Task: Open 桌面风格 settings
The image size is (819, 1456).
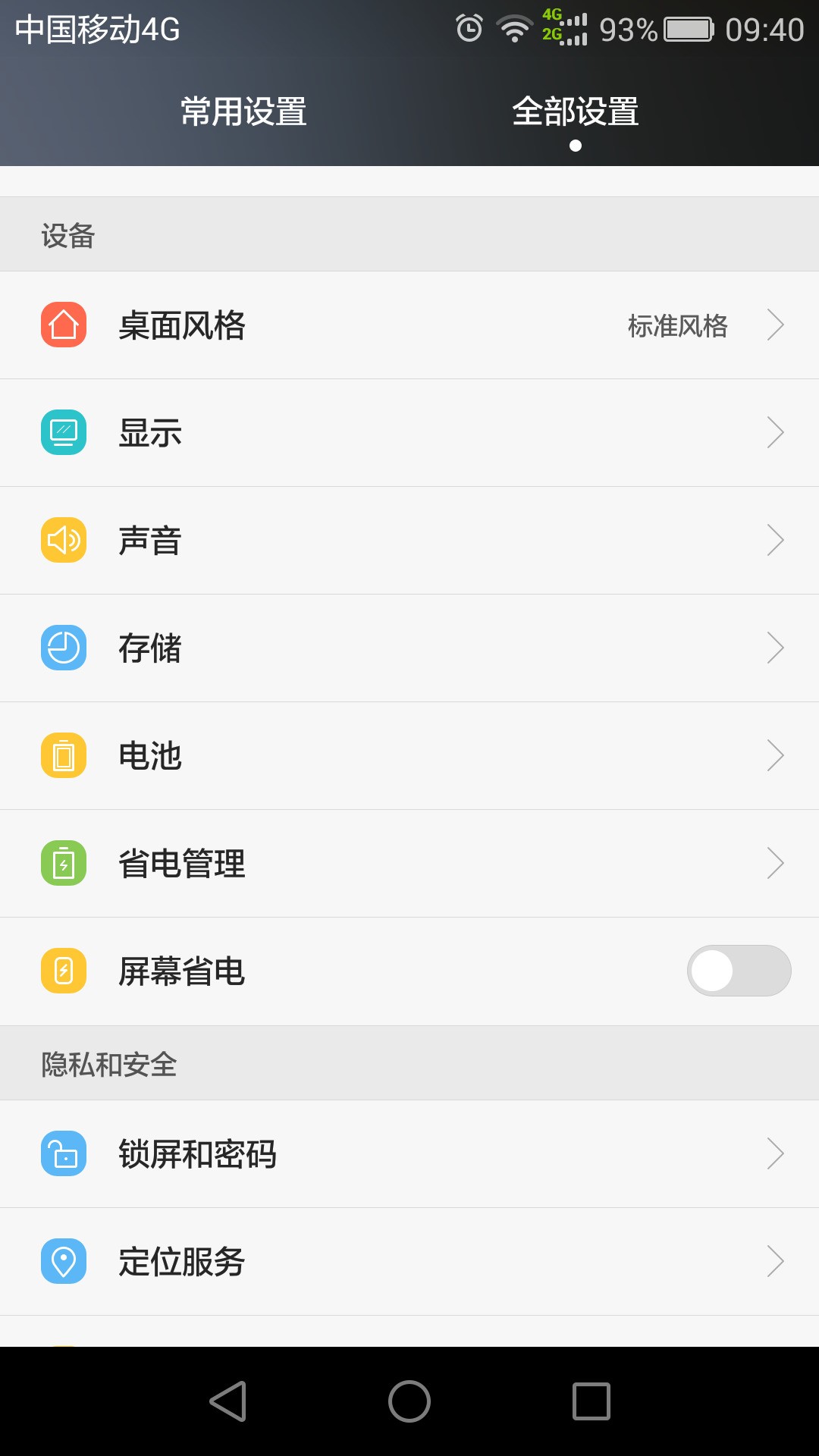Action: tap(409, 325)
